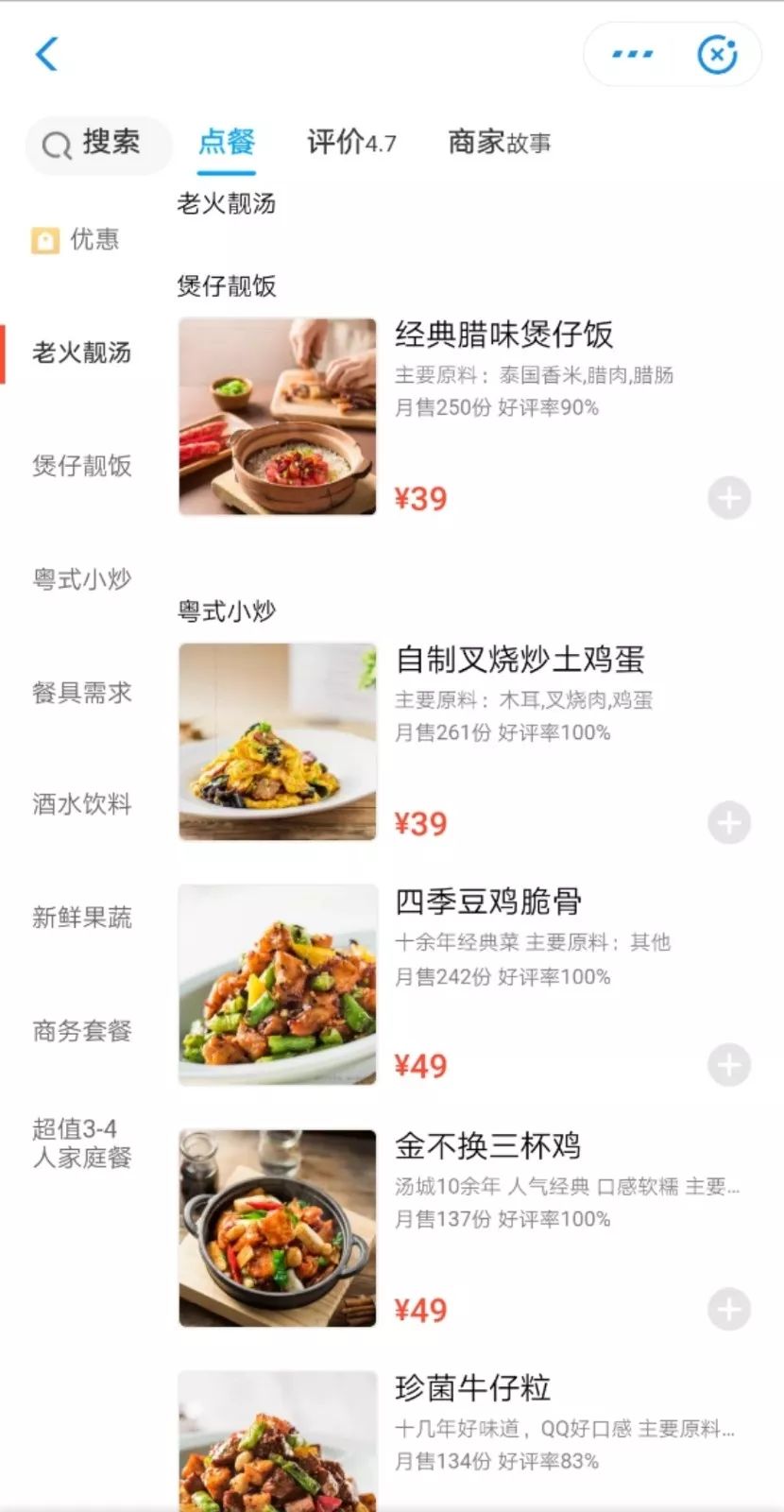View the 商务套餐 category

81,1030
